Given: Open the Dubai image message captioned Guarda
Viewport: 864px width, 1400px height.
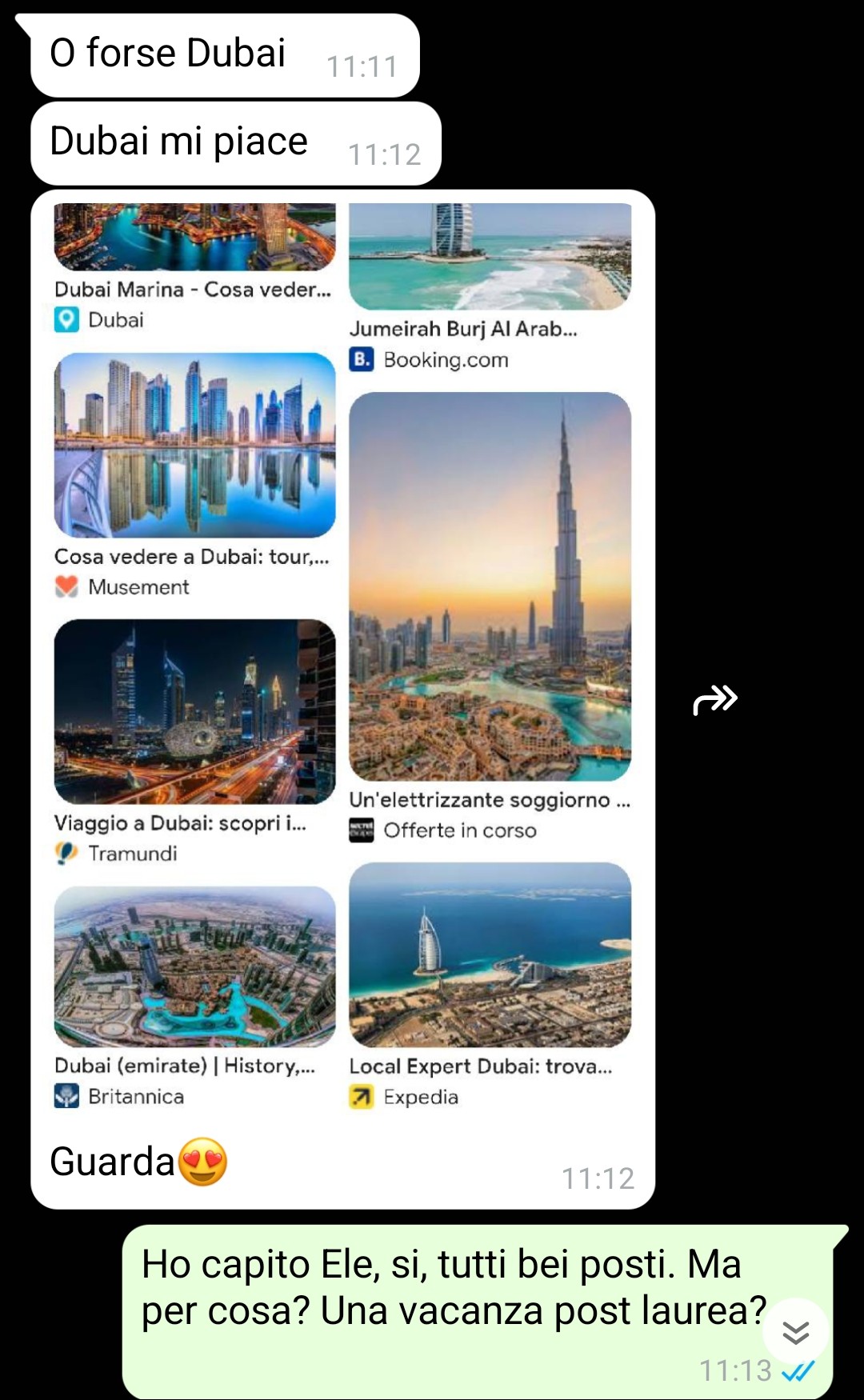Looking at the screenshot, I should pos(342,656).
